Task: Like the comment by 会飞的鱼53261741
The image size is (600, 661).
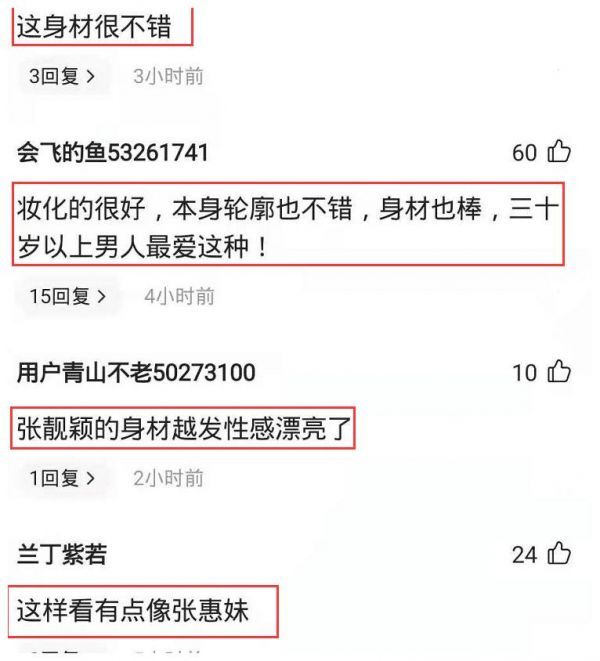Action: pos(558,153)
